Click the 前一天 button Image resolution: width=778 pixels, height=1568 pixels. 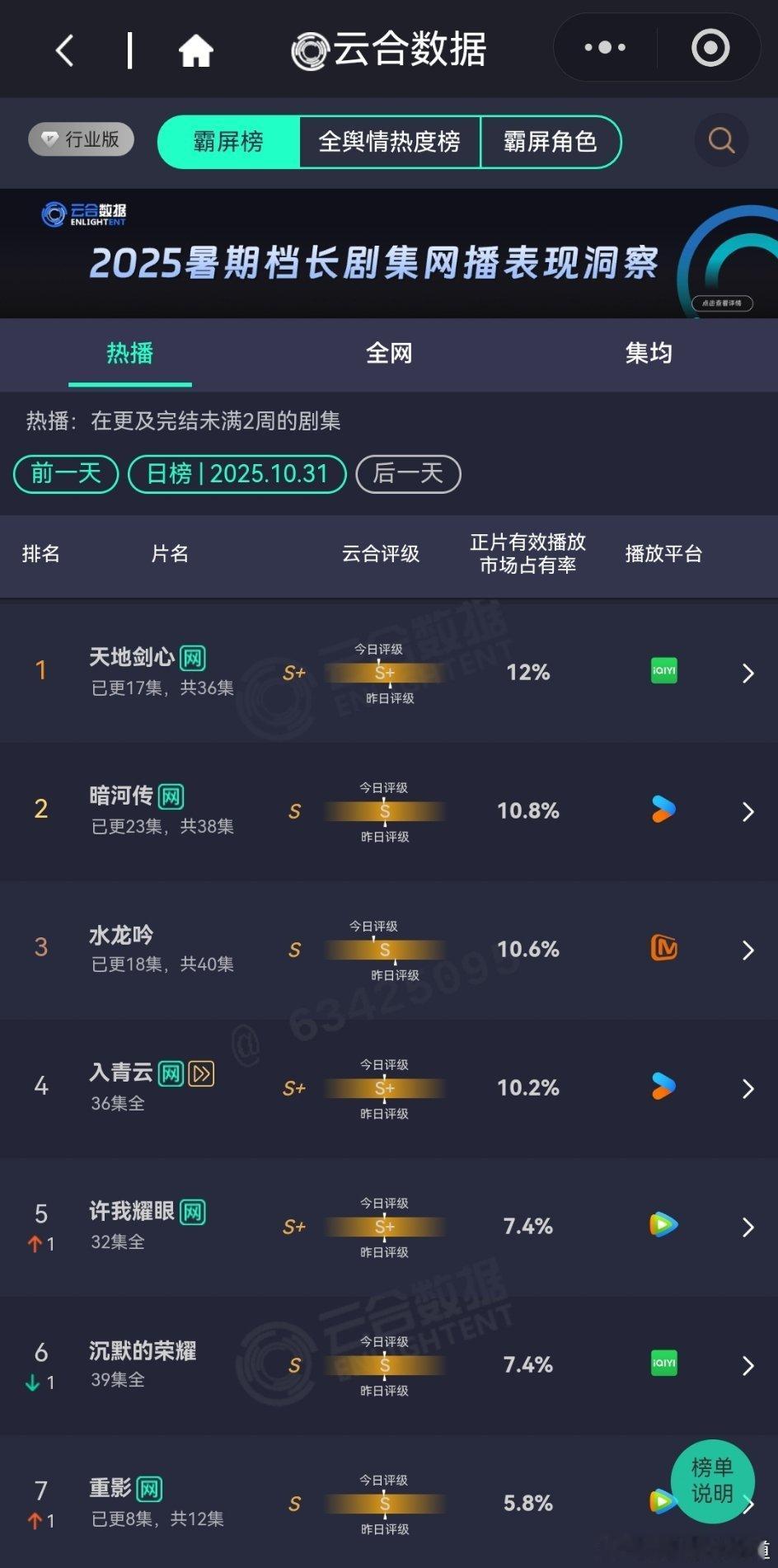point(64,474)
